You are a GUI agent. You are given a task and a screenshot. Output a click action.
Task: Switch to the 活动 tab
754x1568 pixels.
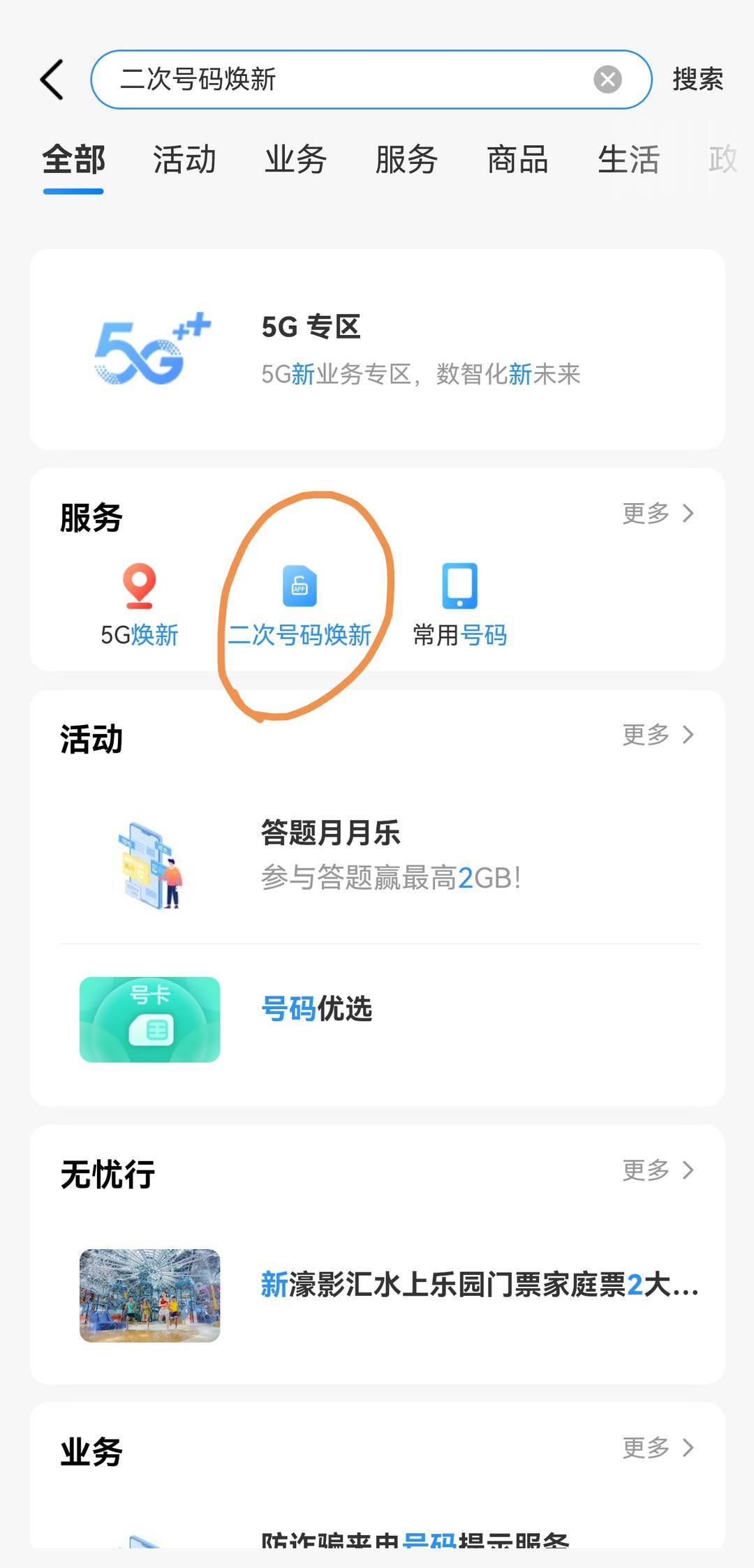click(184, 160)
